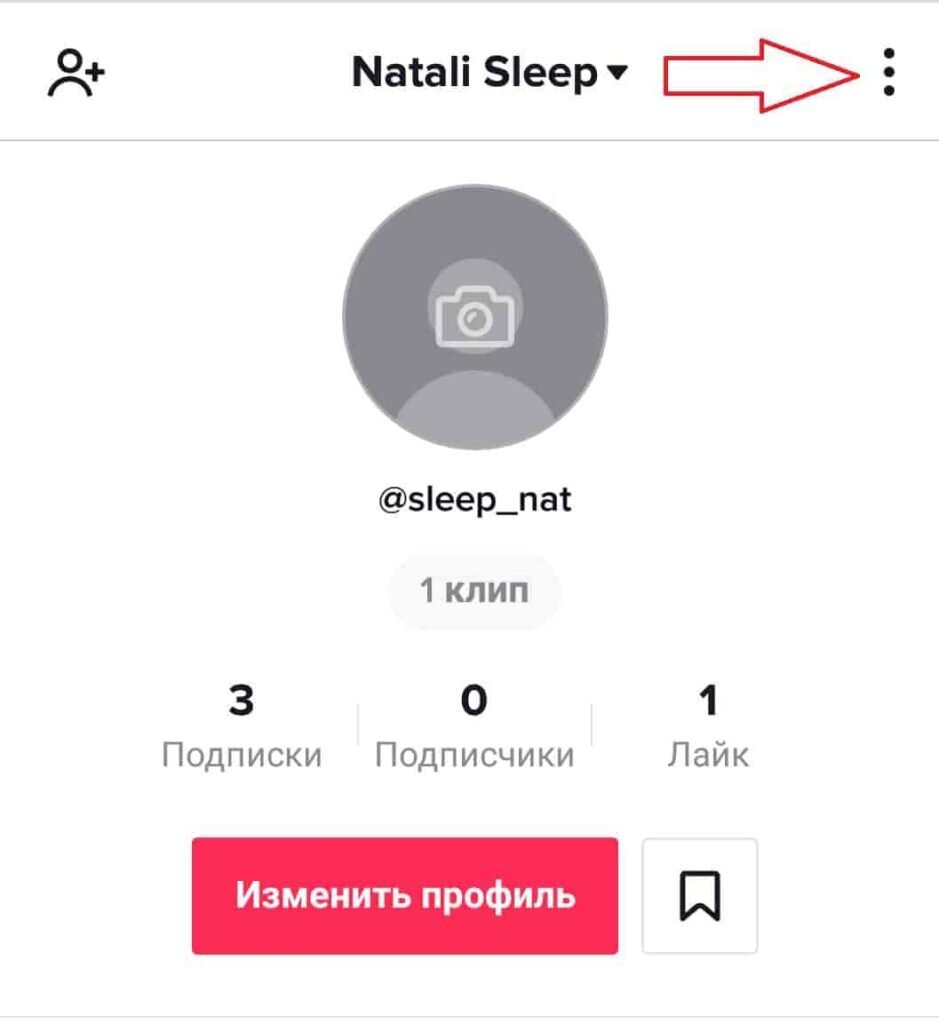Open the 1 клип badge
The image size is (939, 1024).
coord(475,589)
